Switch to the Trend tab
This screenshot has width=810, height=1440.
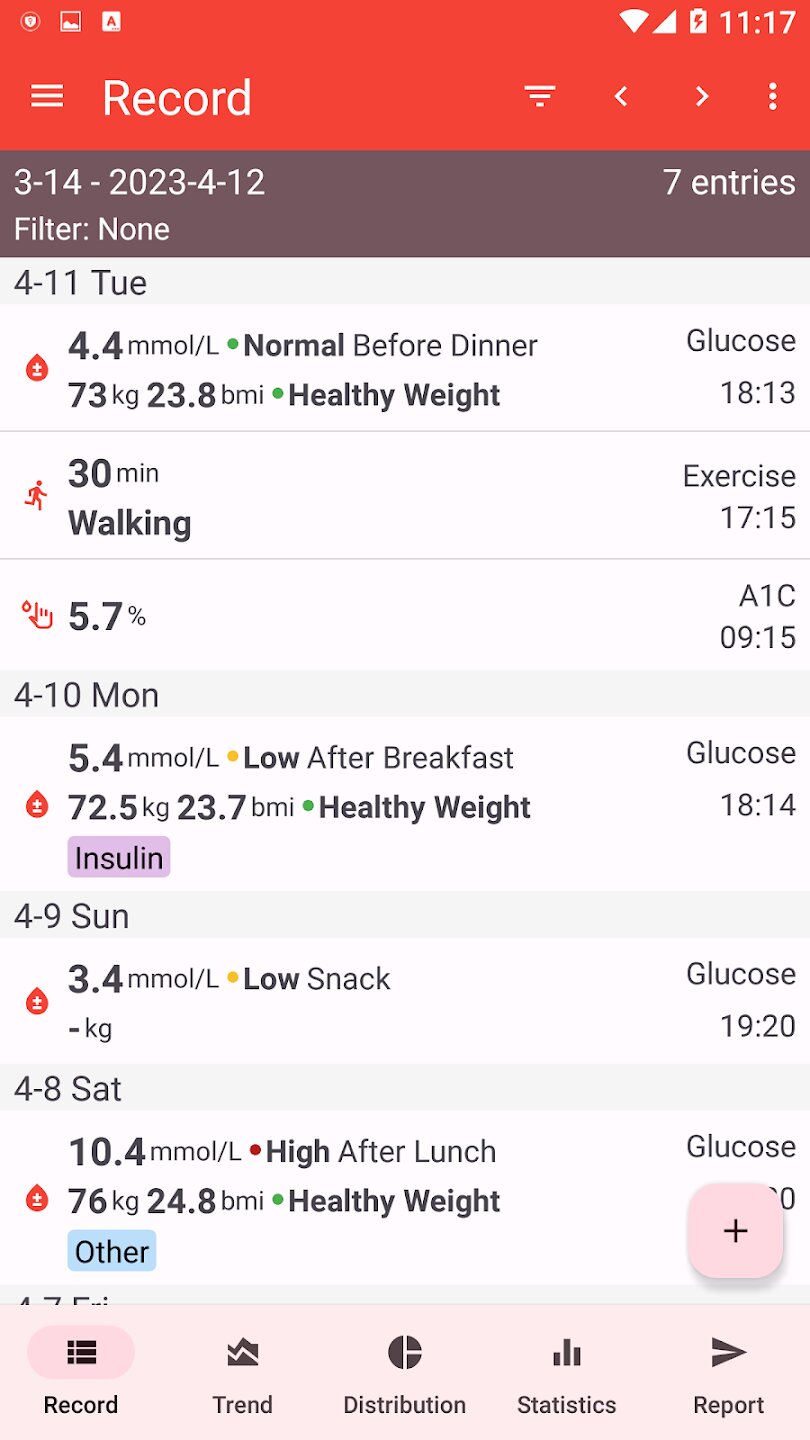pyautogui.click(x=242, y=1372)
